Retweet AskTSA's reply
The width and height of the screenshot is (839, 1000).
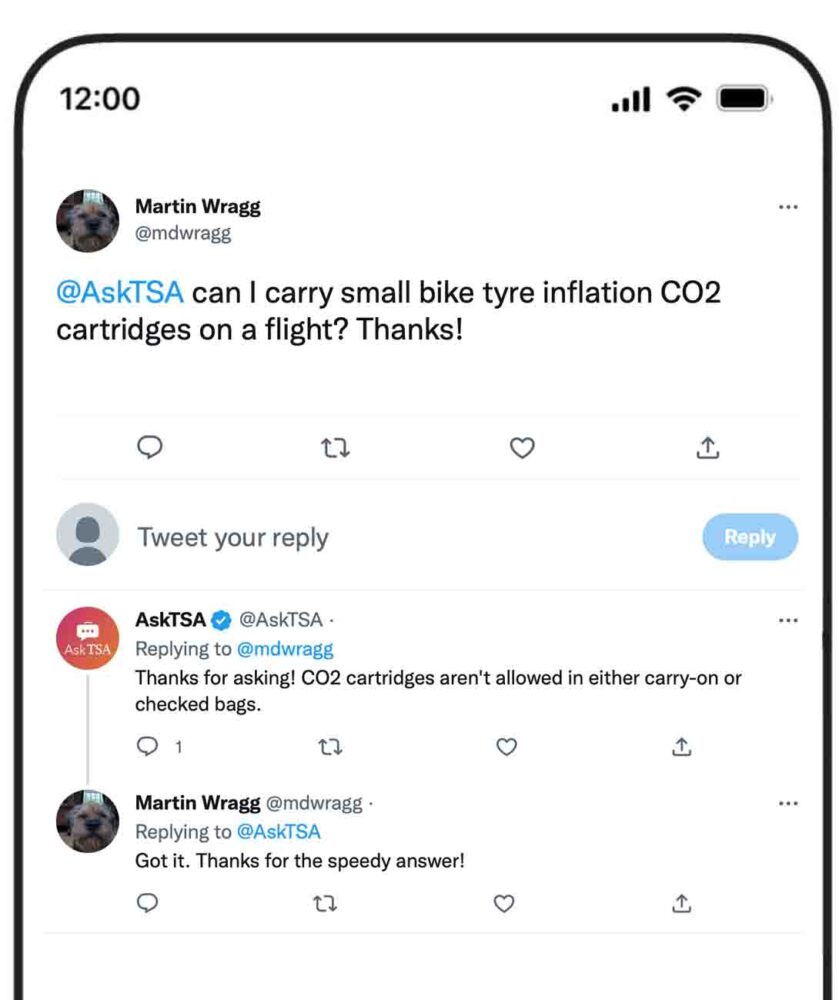click(x=332, y=746)
